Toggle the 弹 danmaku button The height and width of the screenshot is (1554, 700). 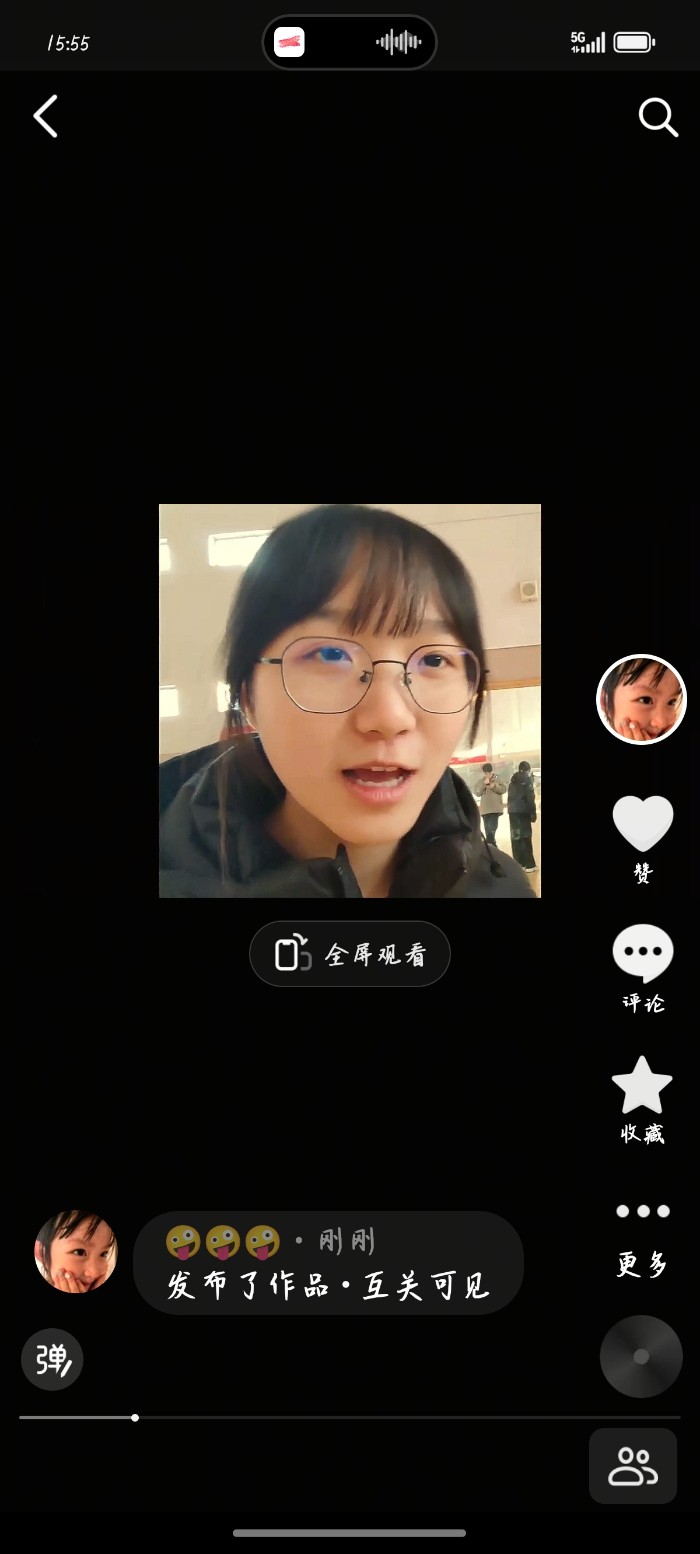(52, 1360)
